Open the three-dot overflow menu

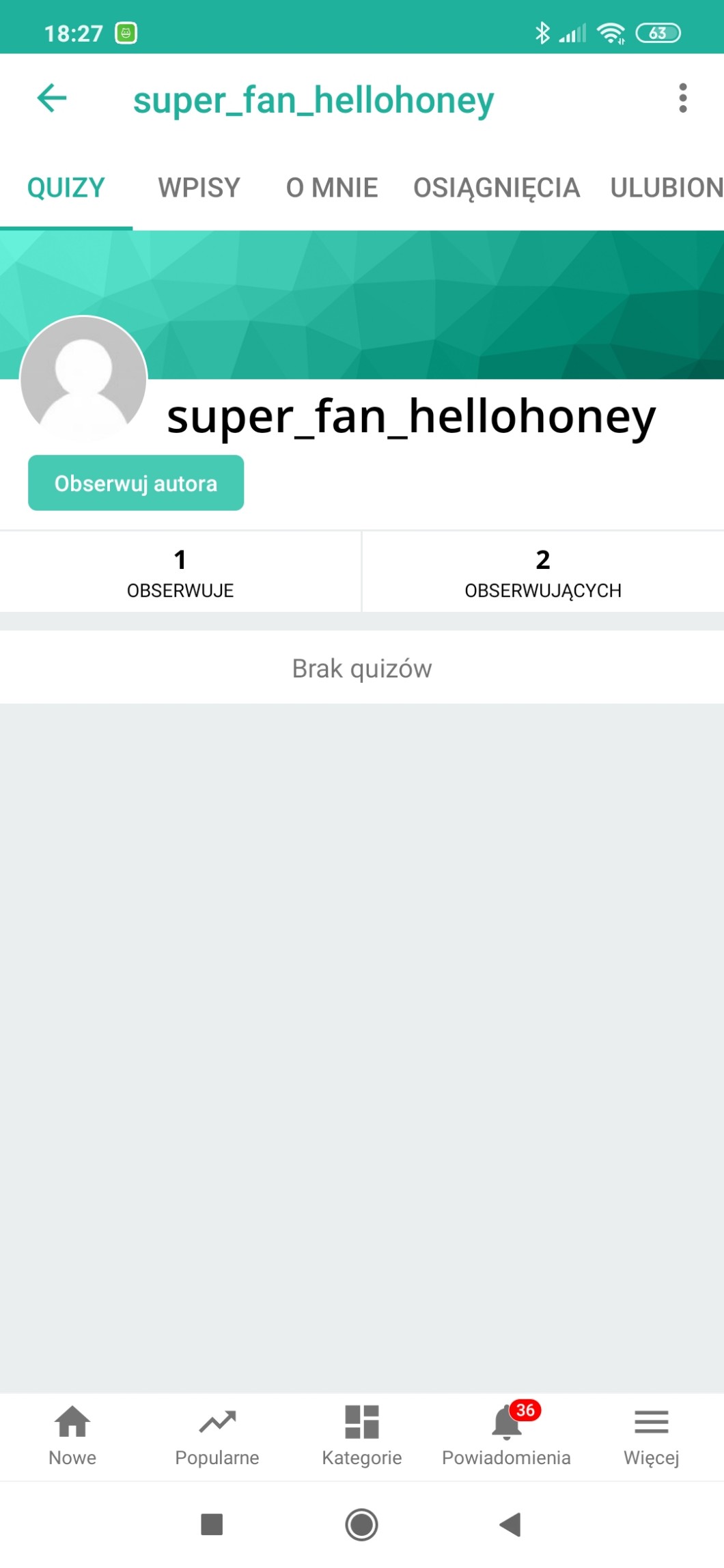[682, 98]
